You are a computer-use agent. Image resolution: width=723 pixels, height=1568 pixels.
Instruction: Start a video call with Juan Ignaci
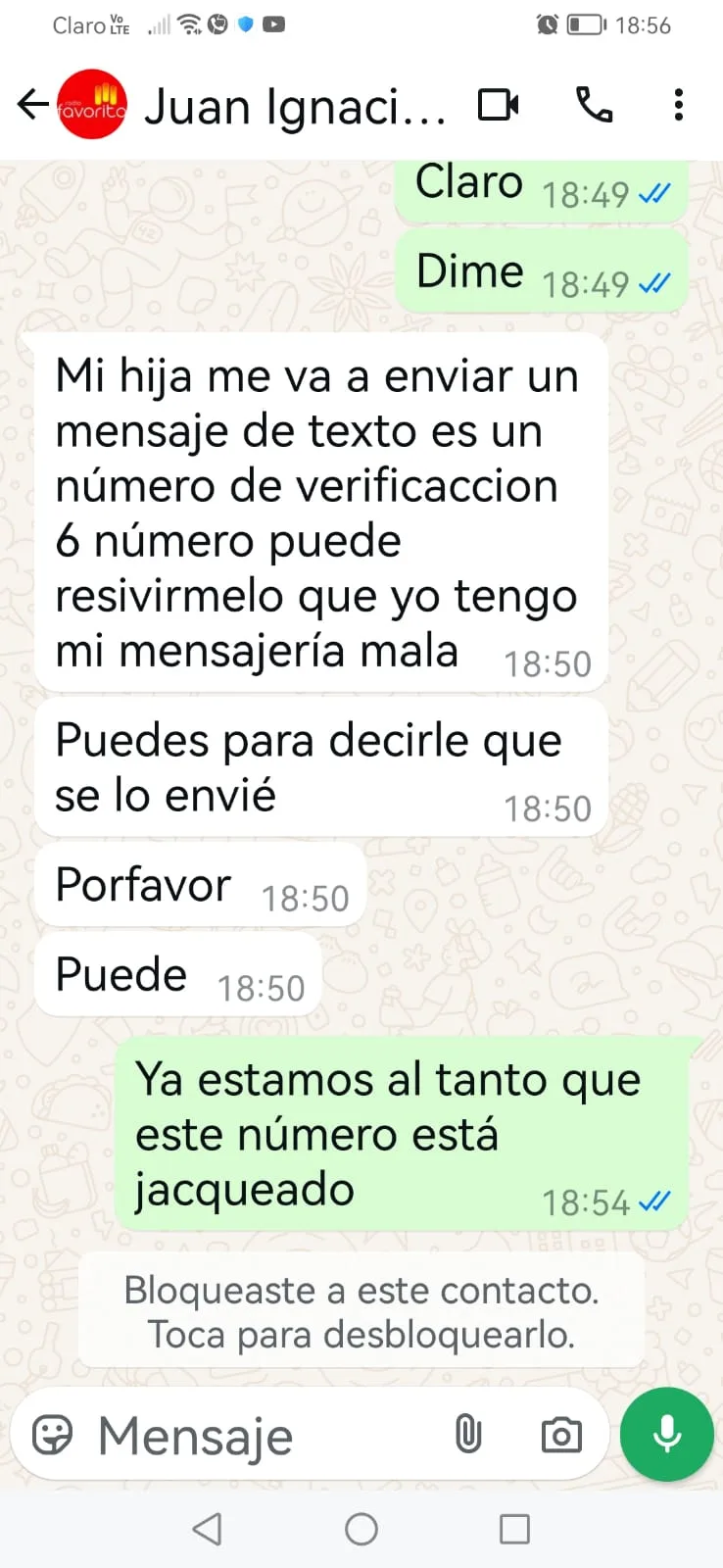(x=498, y=105)
